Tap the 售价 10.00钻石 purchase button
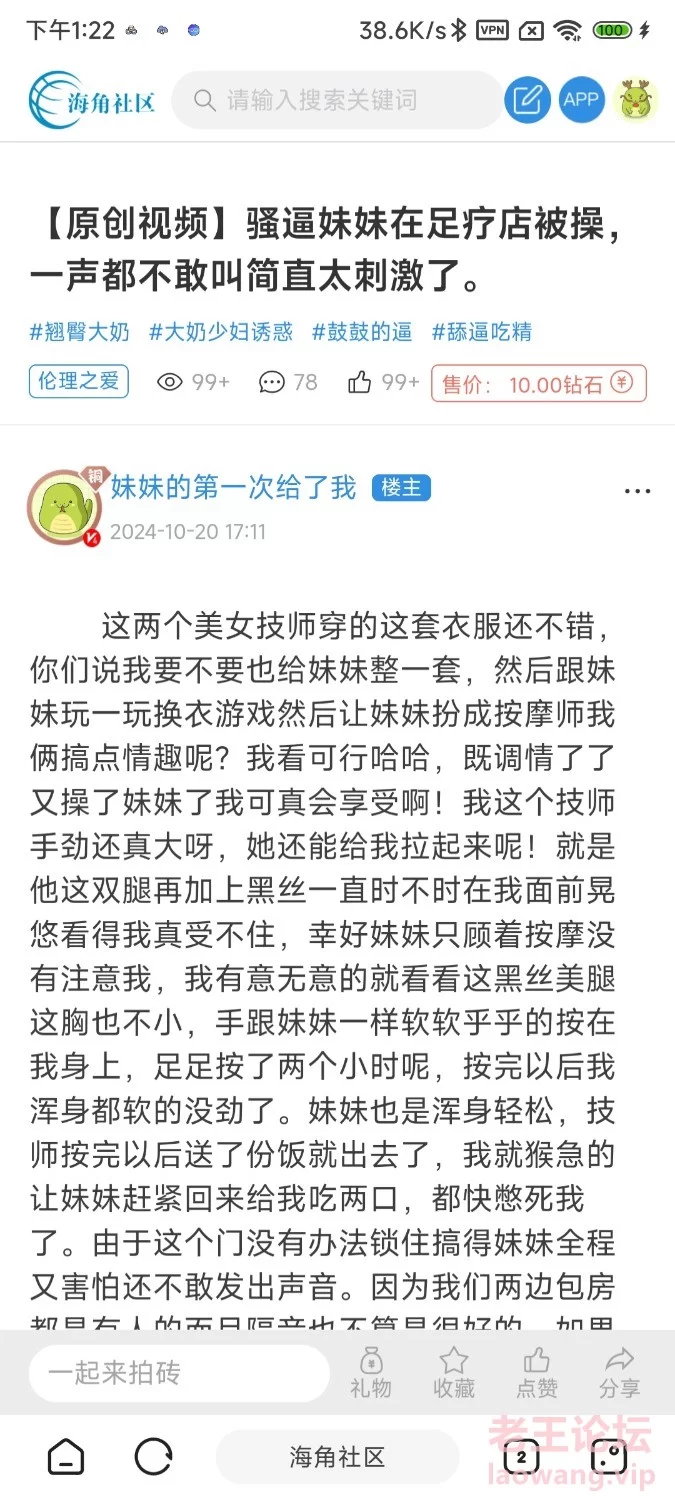 tap(539, 383)
